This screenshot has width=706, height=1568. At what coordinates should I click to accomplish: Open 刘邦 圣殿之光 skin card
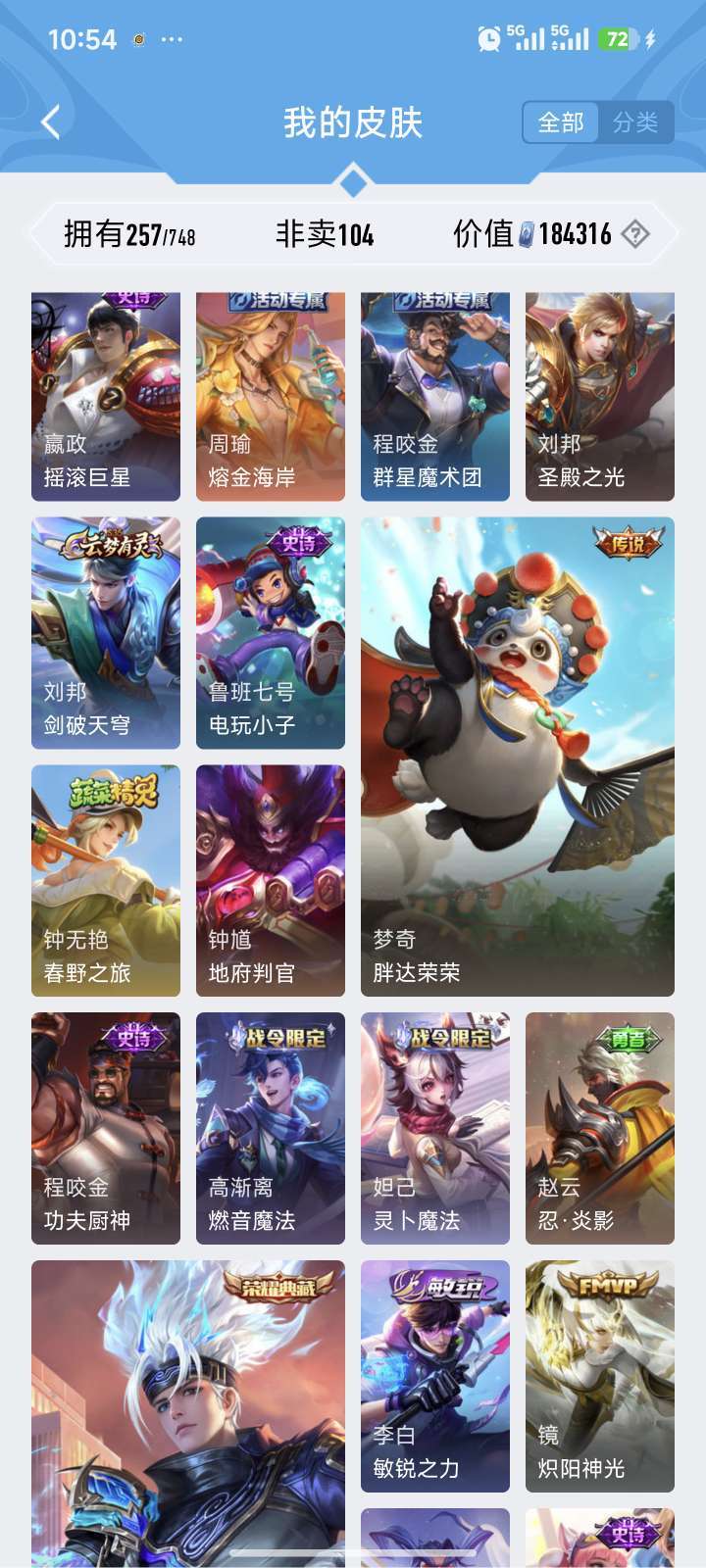pos(600,397)
